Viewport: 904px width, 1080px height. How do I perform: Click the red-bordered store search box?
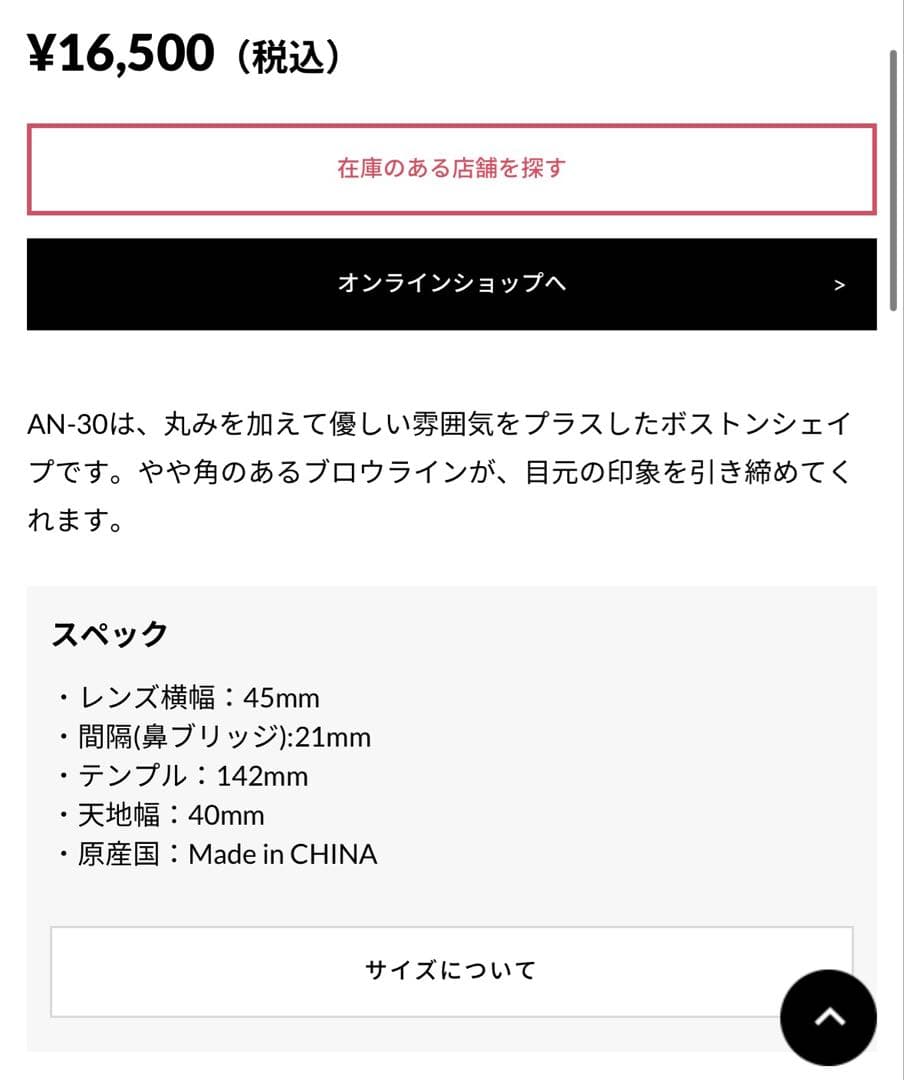click(452, 168)
